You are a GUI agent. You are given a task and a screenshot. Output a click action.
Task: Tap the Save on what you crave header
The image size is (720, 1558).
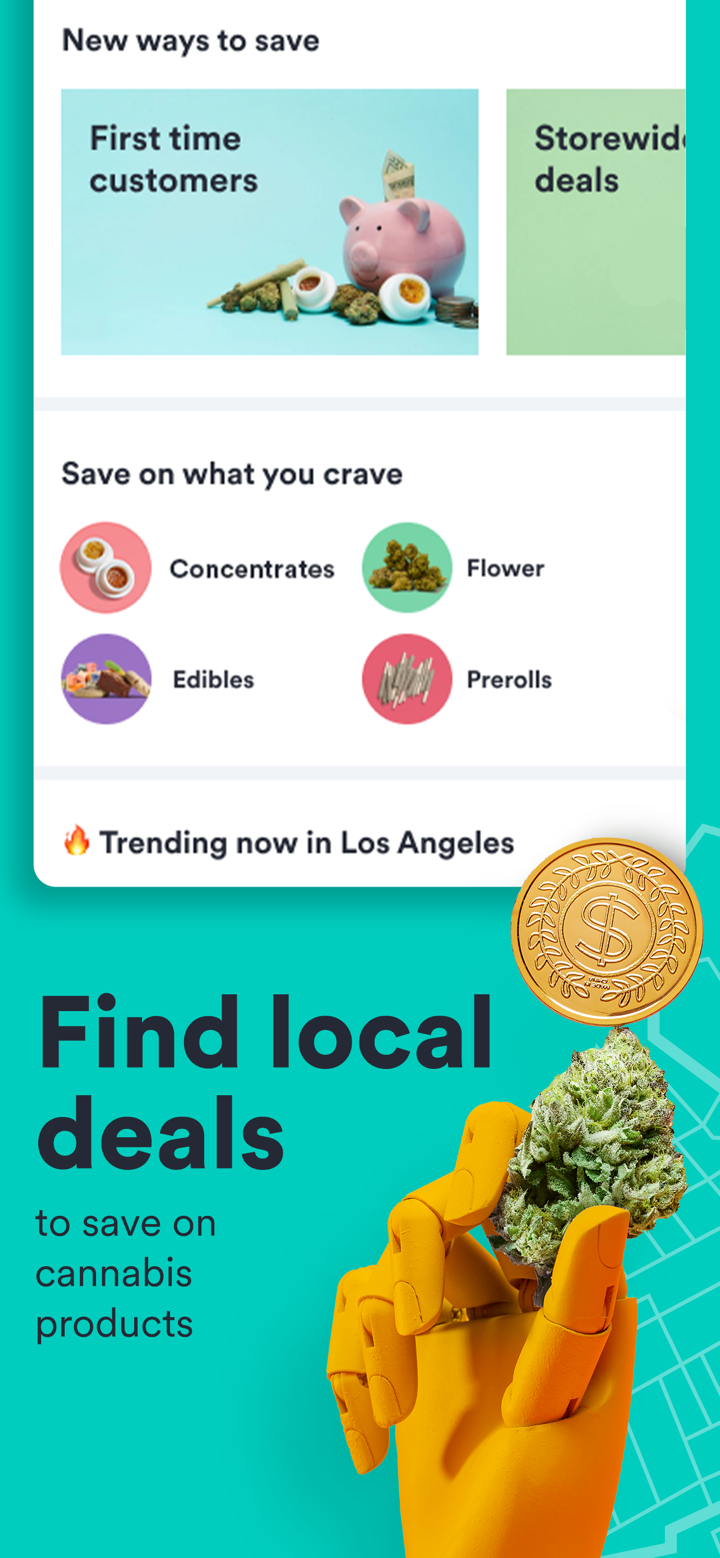point(231,472)
